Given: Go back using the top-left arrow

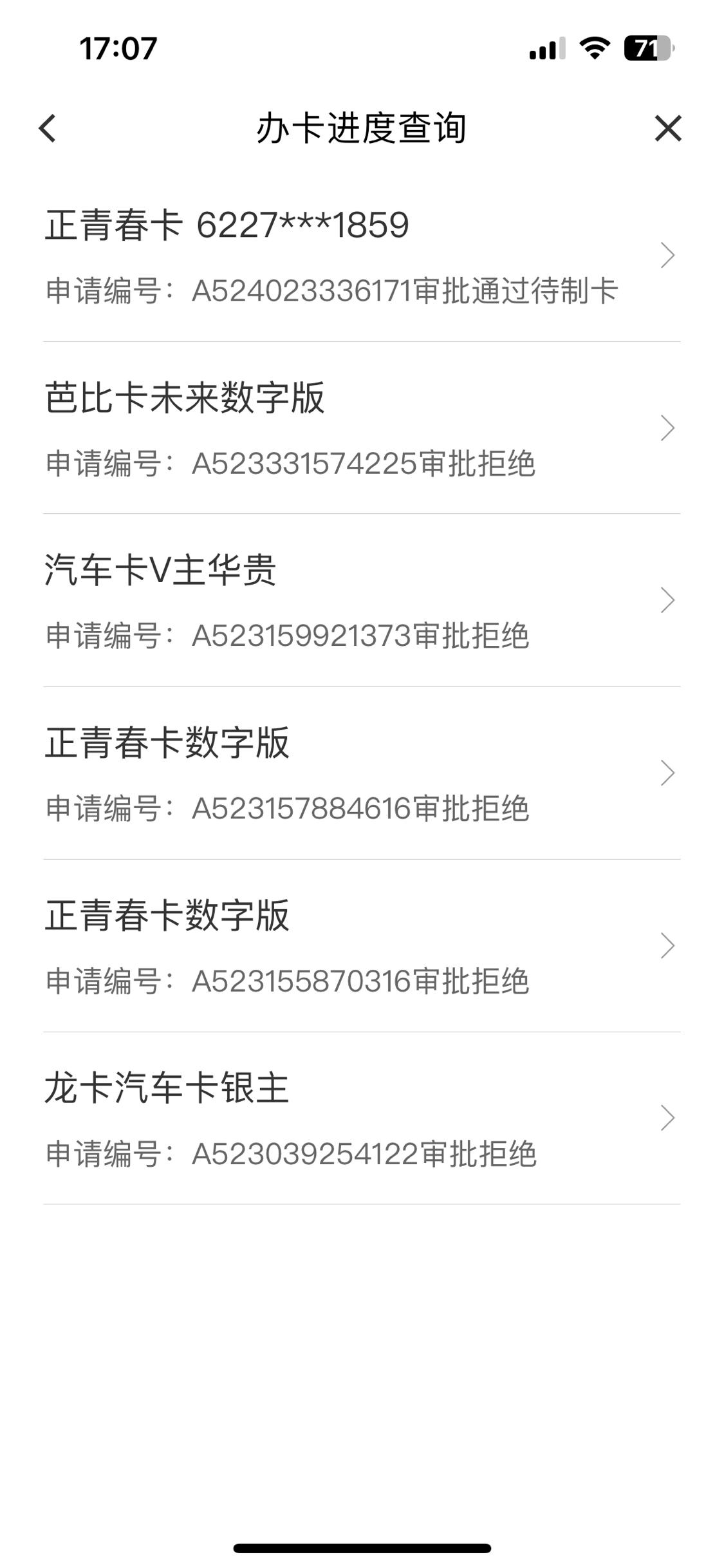Looking at the screenshot, I should click(48, 128).
